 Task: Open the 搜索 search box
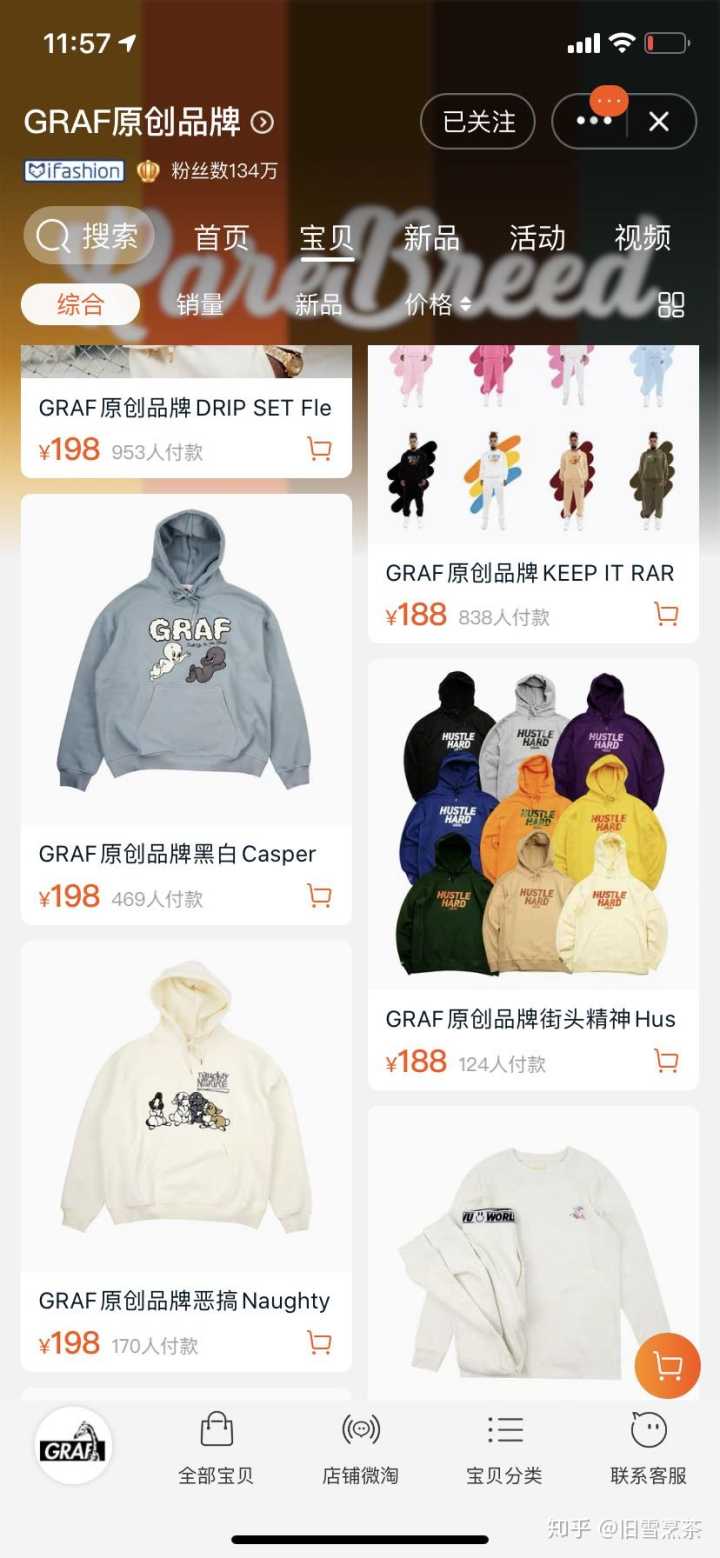88,237
